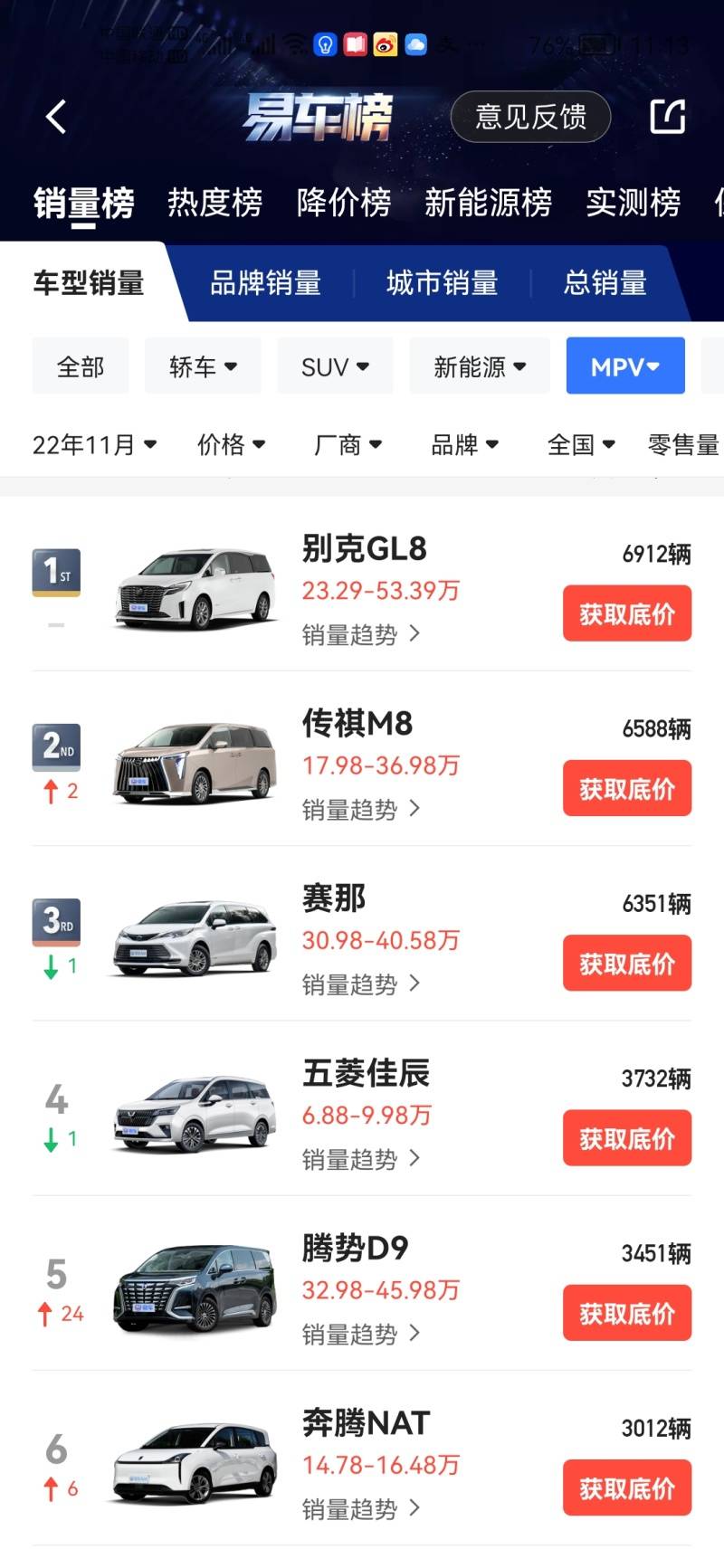View the 城市销量 sub-tab

pyautogui.click(x=442, y=283)
